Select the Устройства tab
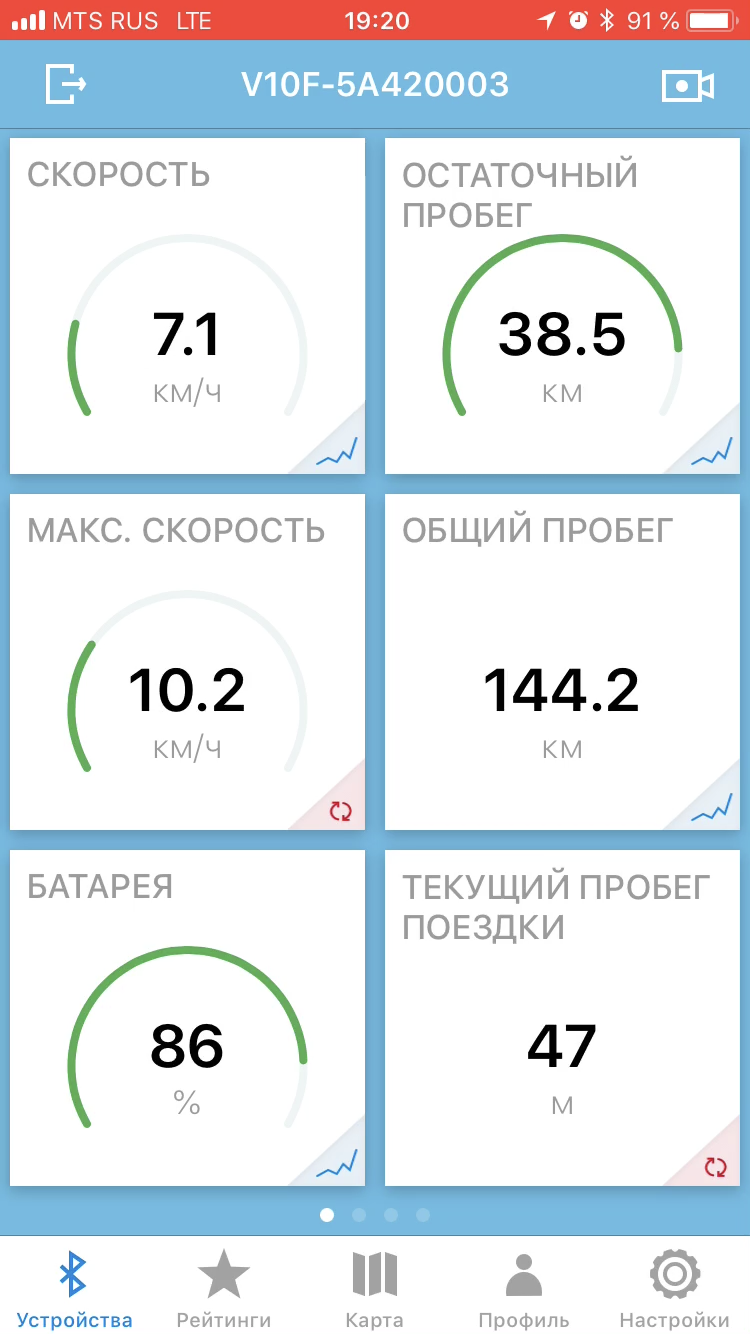 coord(74,1290)
